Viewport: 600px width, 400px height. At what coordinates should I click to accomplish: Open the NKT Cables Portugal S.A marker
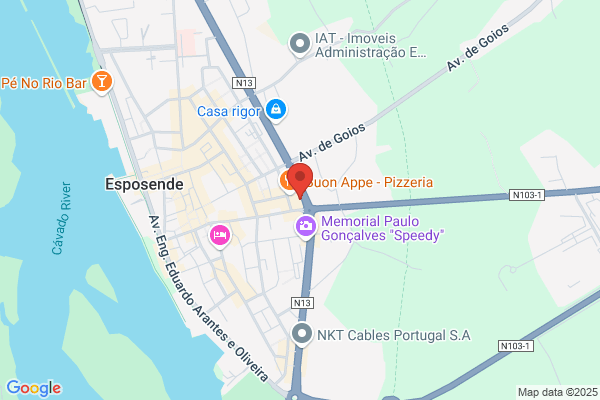point(302,335)
